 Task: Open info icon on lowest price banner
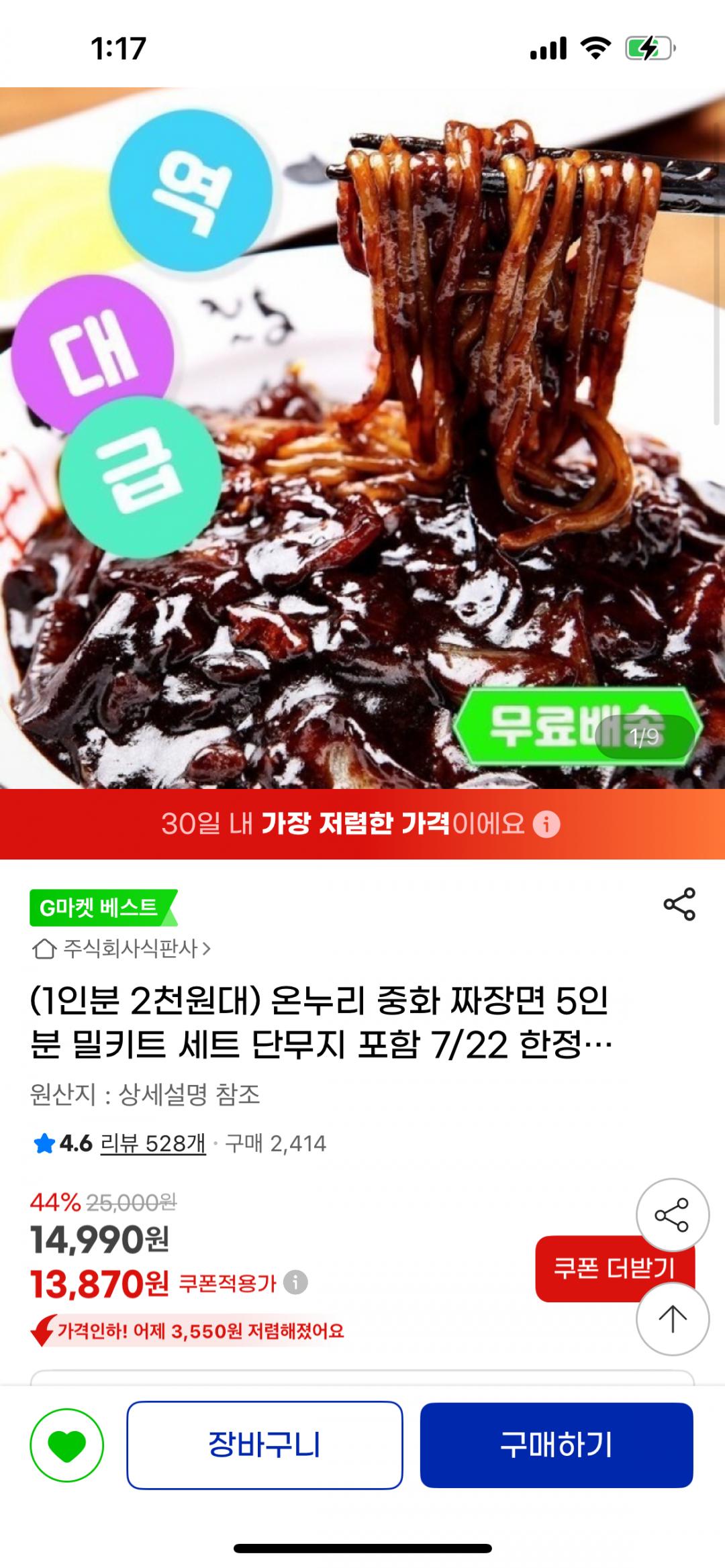tap(546, 824)
